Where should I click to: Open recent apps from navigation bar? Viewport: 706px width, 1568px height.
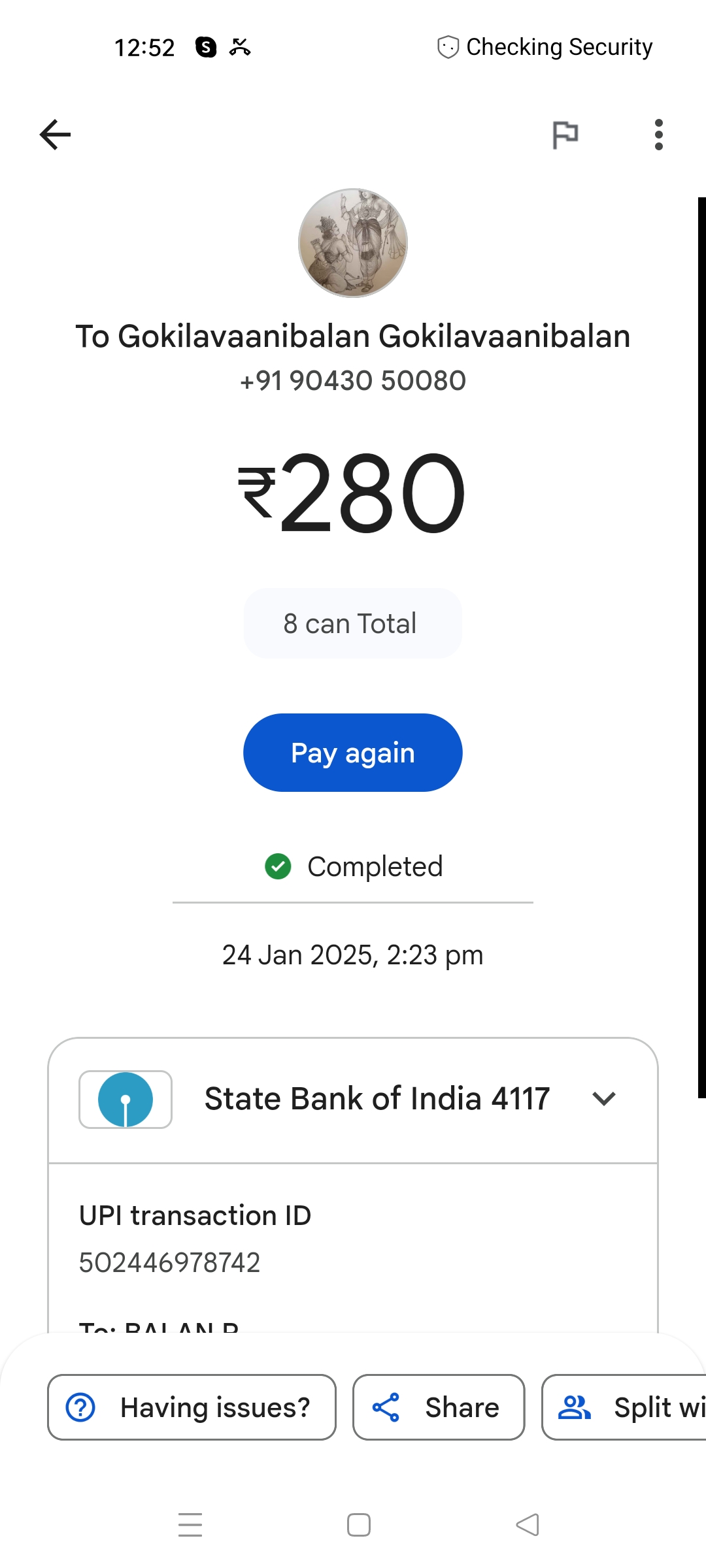coord(190,1525)
